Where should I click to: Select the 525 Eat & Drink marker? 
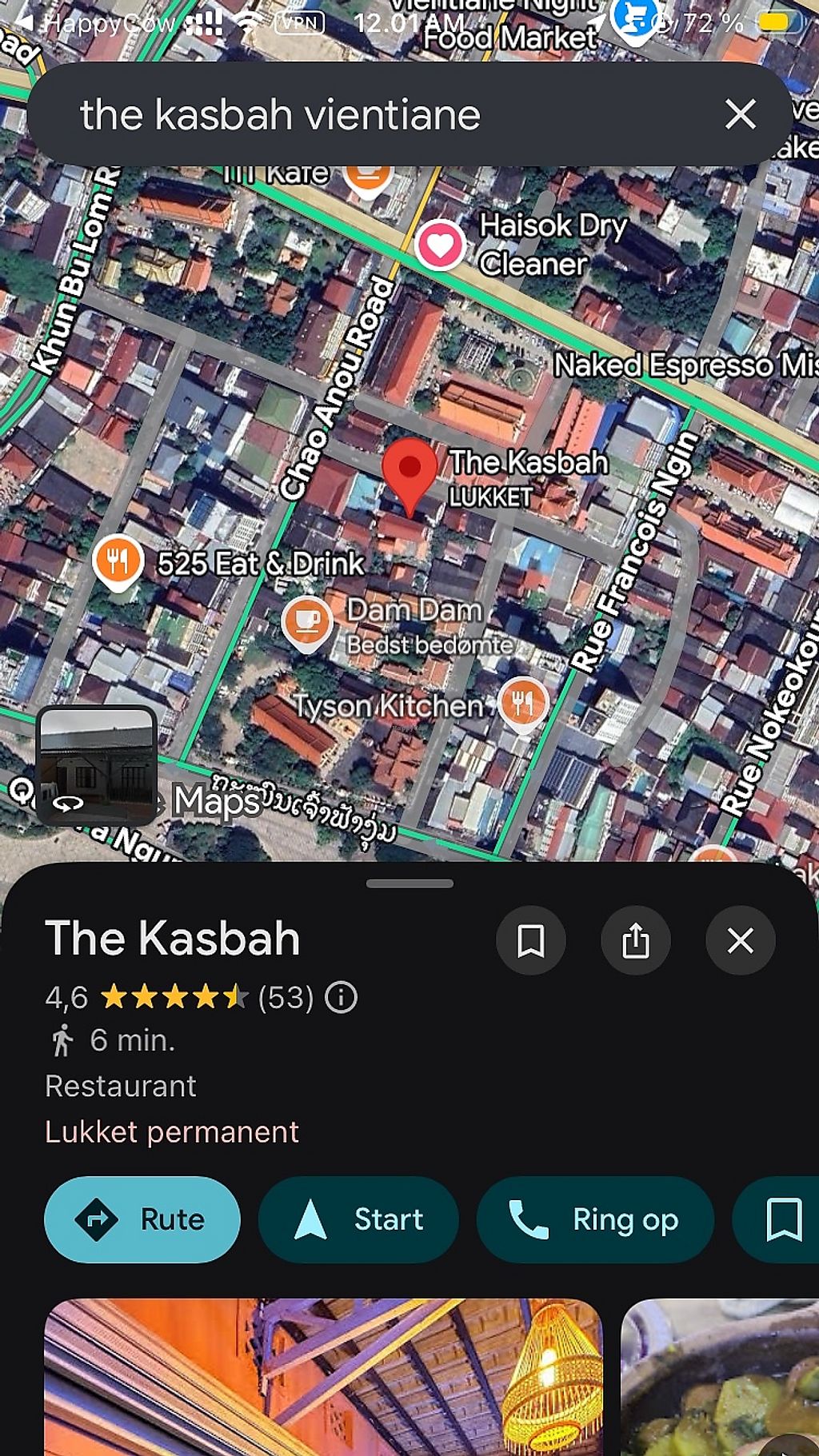(118, 560)
